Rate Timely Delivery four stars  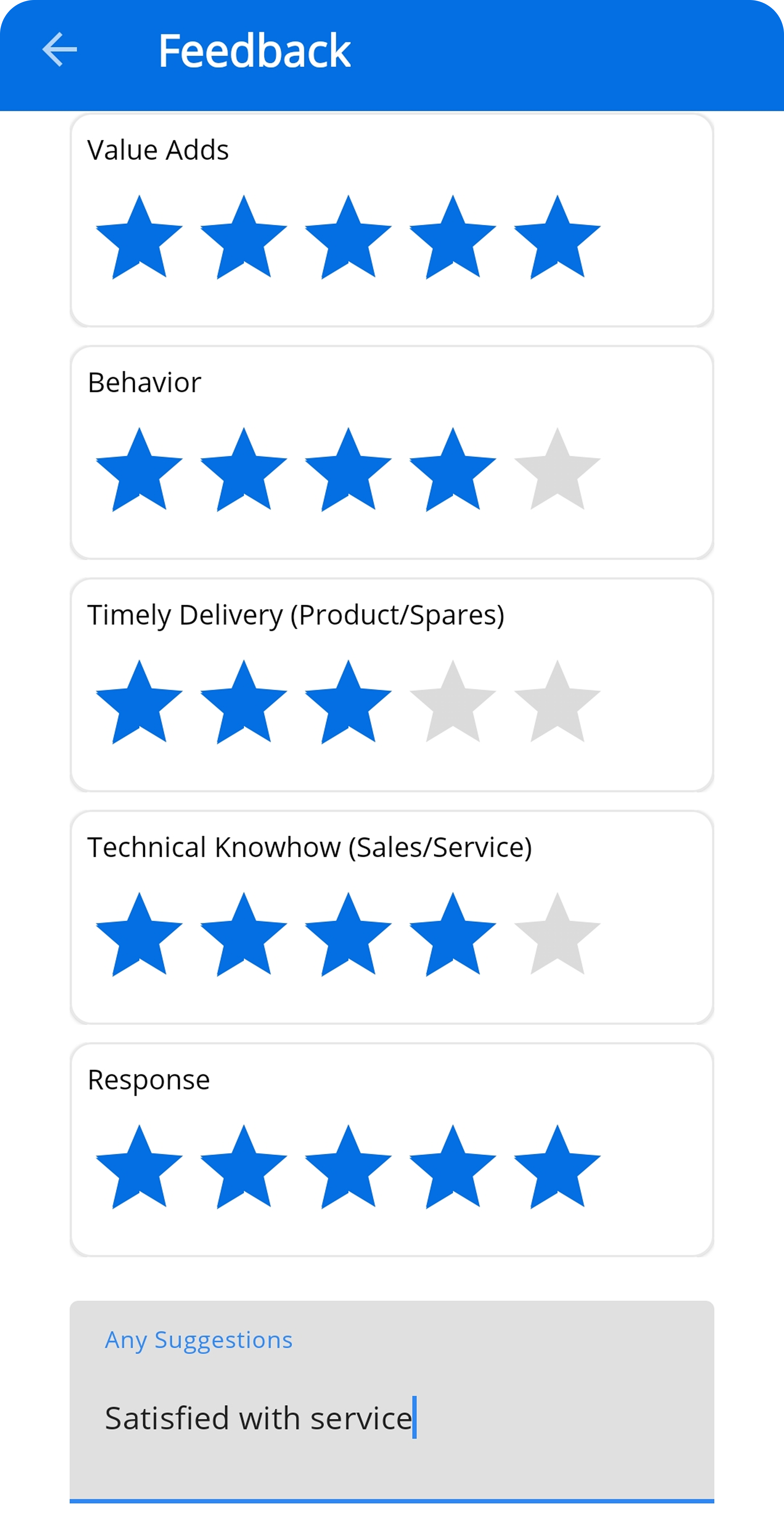(x=453, y=703)
